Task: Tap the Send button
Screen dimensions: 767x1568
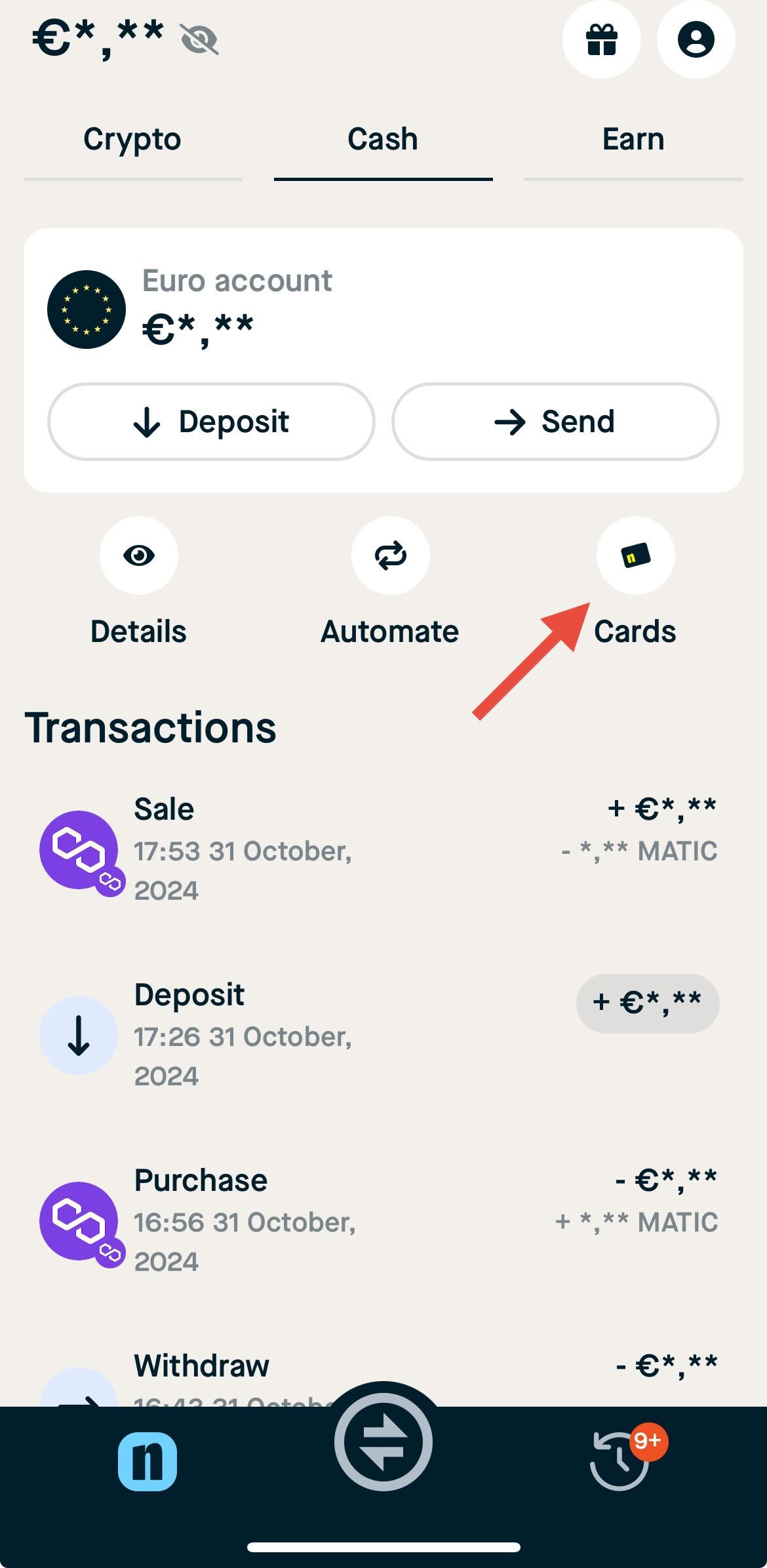Action: point(555,422)
